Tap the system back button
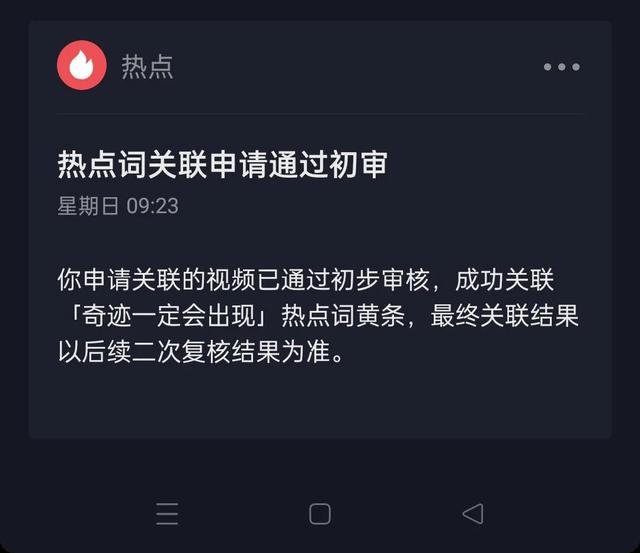This screenshot has width=640, height=553. pos(472,514)
